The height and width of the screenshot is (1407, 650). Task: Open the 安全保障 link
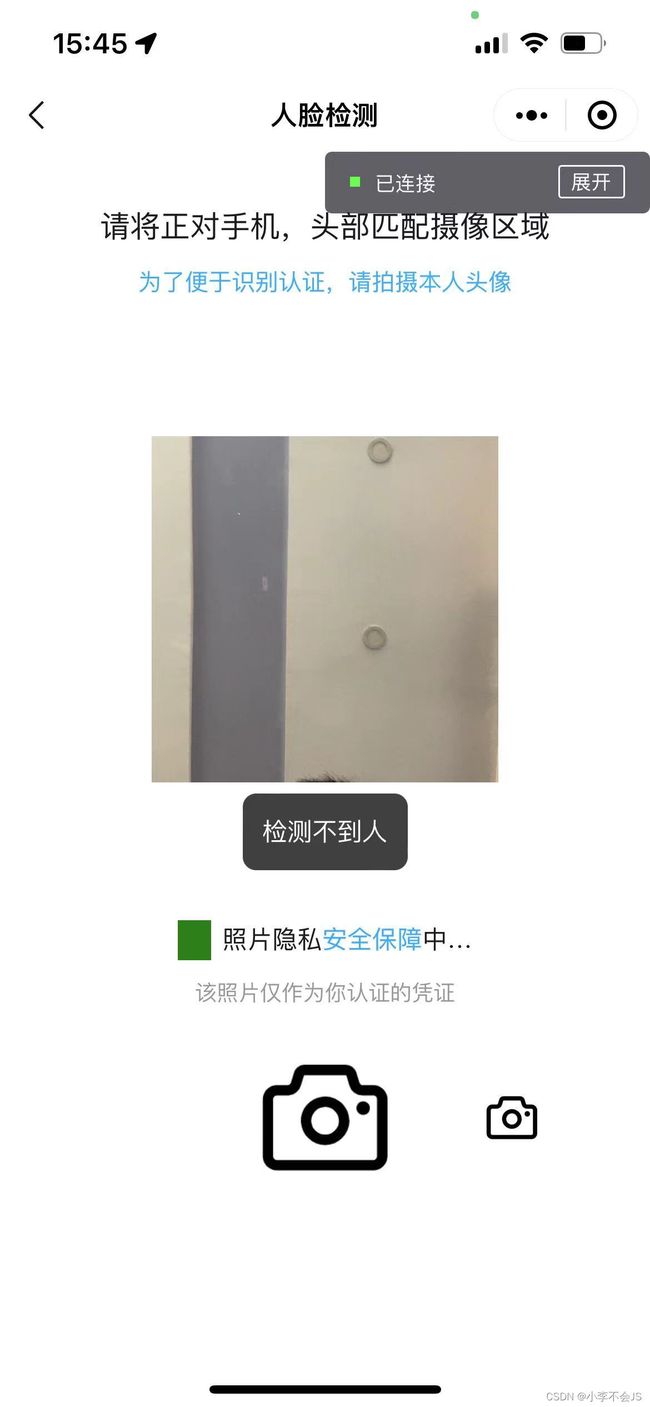(x=372, y=940)
